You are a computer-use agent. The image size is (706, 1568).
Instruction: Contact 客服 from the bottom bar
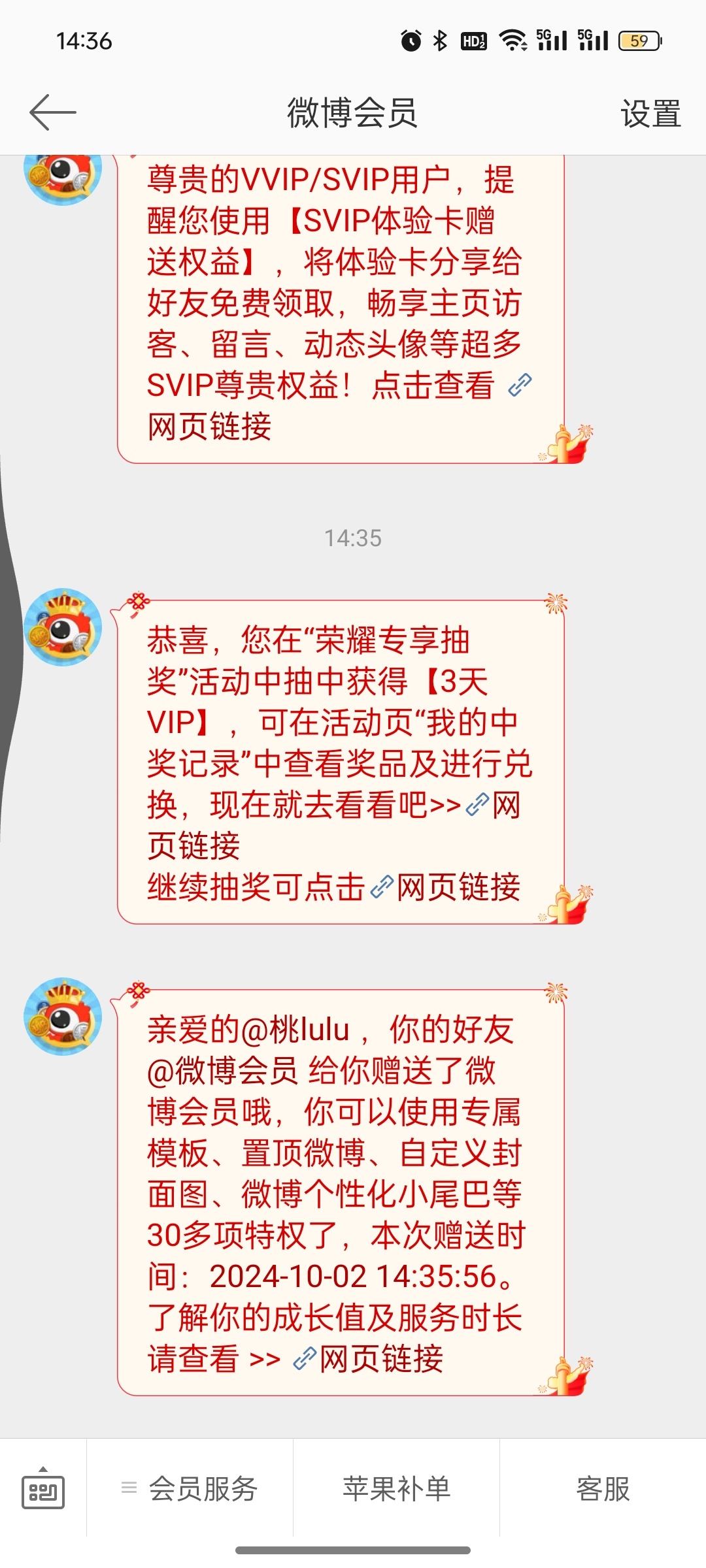point(603,1489)
